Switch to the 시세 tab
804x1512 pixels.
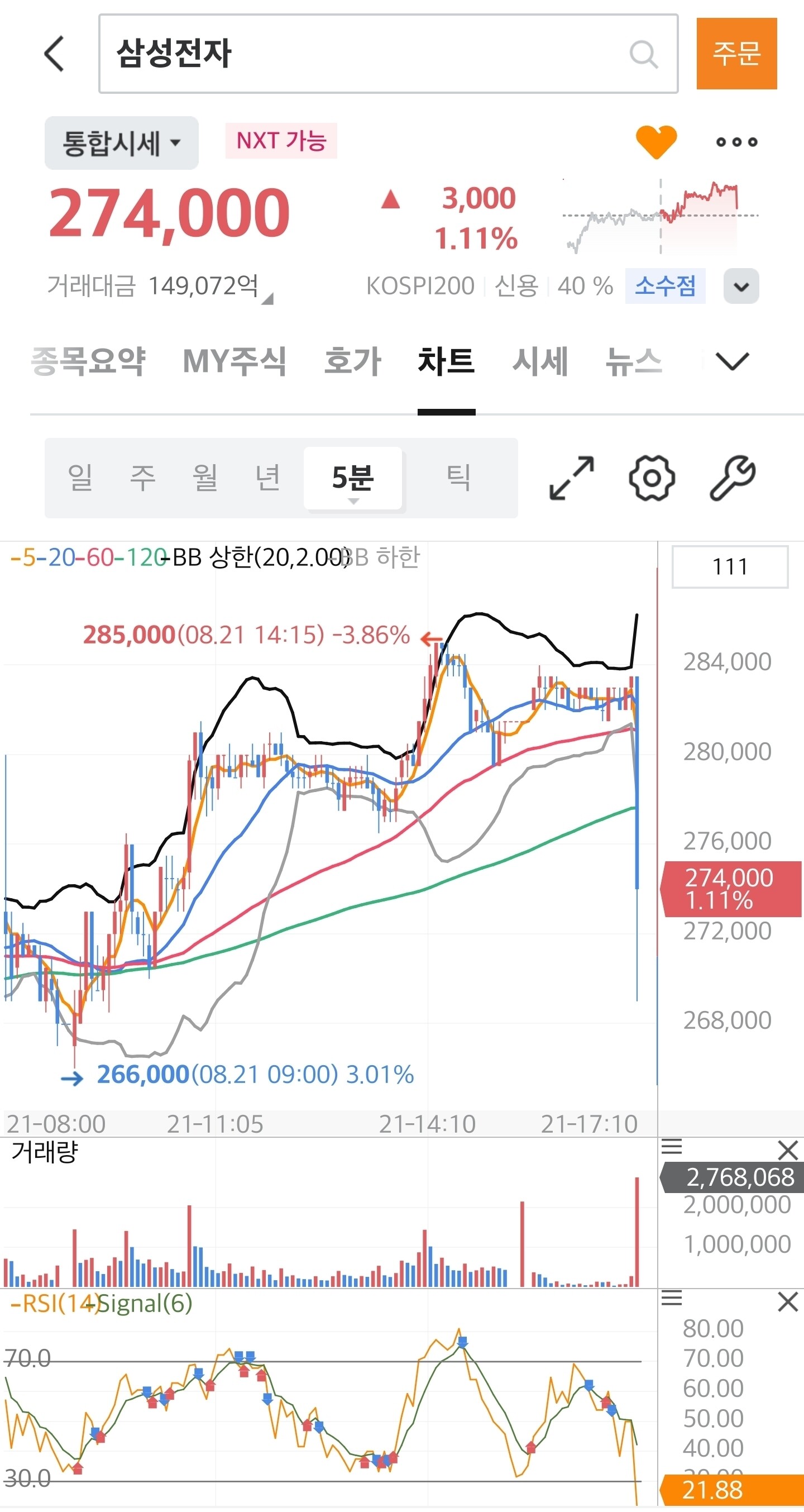coord(540,360)
